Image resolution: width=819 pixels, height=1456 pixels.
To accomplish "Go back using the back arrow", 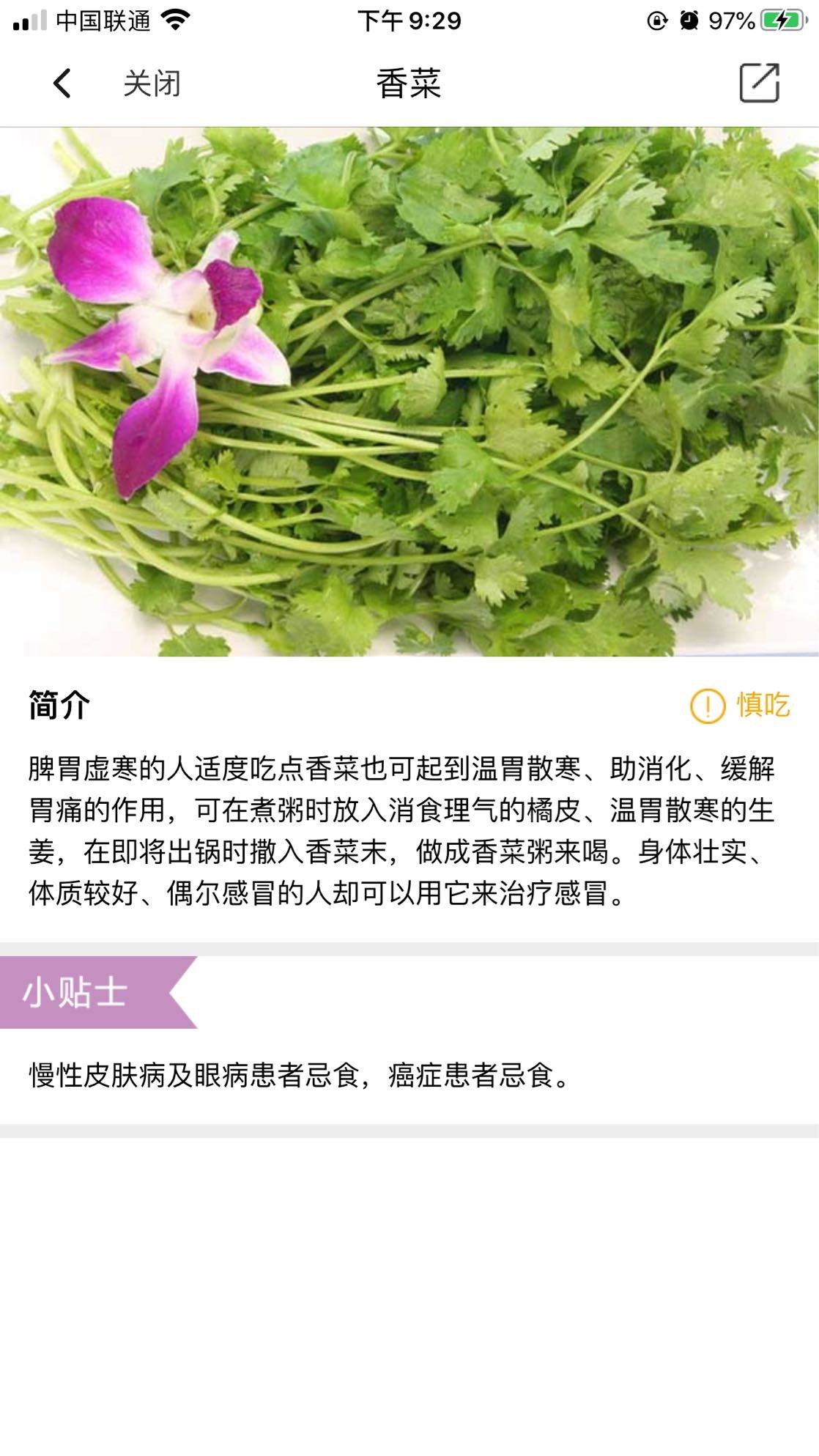I will tap(63, 83).
